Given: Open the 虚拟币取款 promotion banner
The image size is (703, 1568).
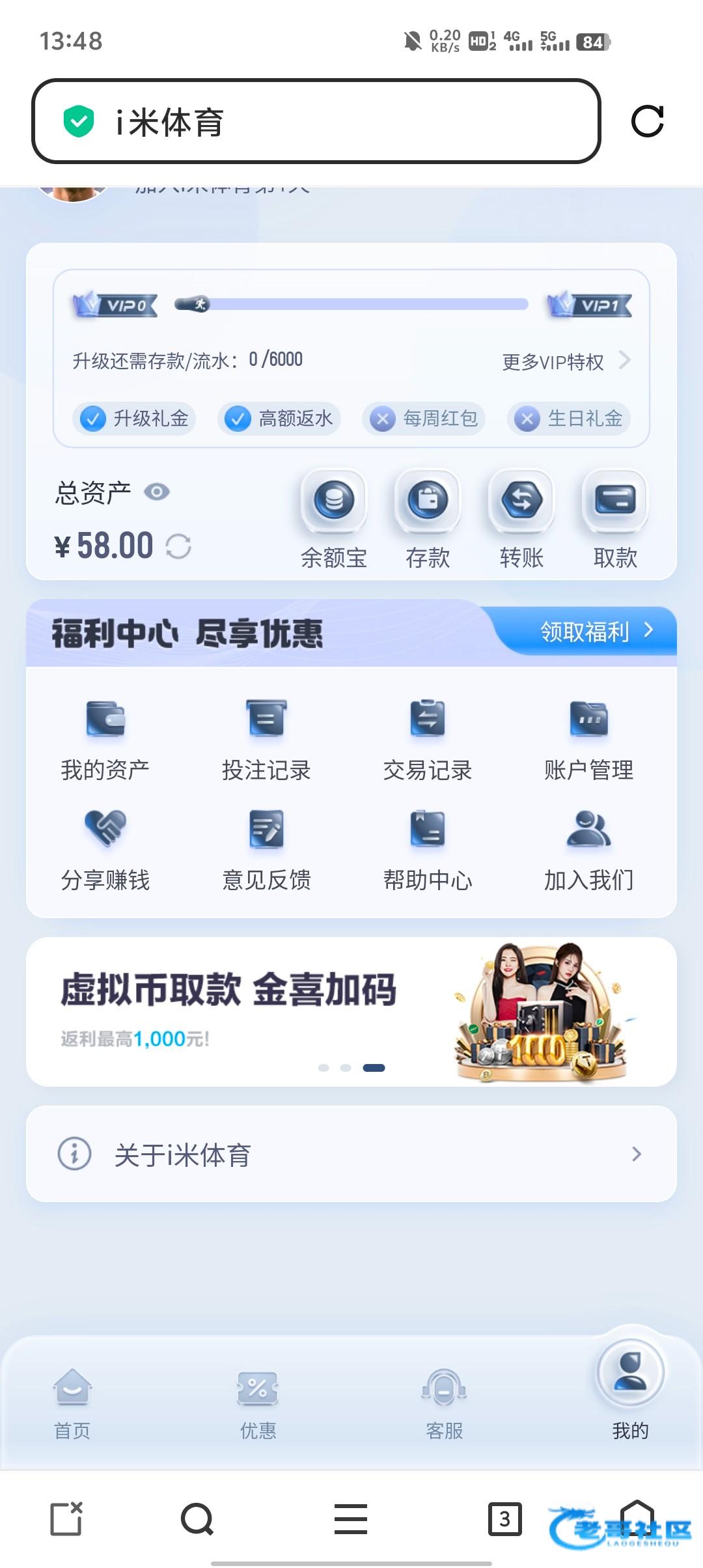Looking at the screenshot, I should coord(351,1011).
